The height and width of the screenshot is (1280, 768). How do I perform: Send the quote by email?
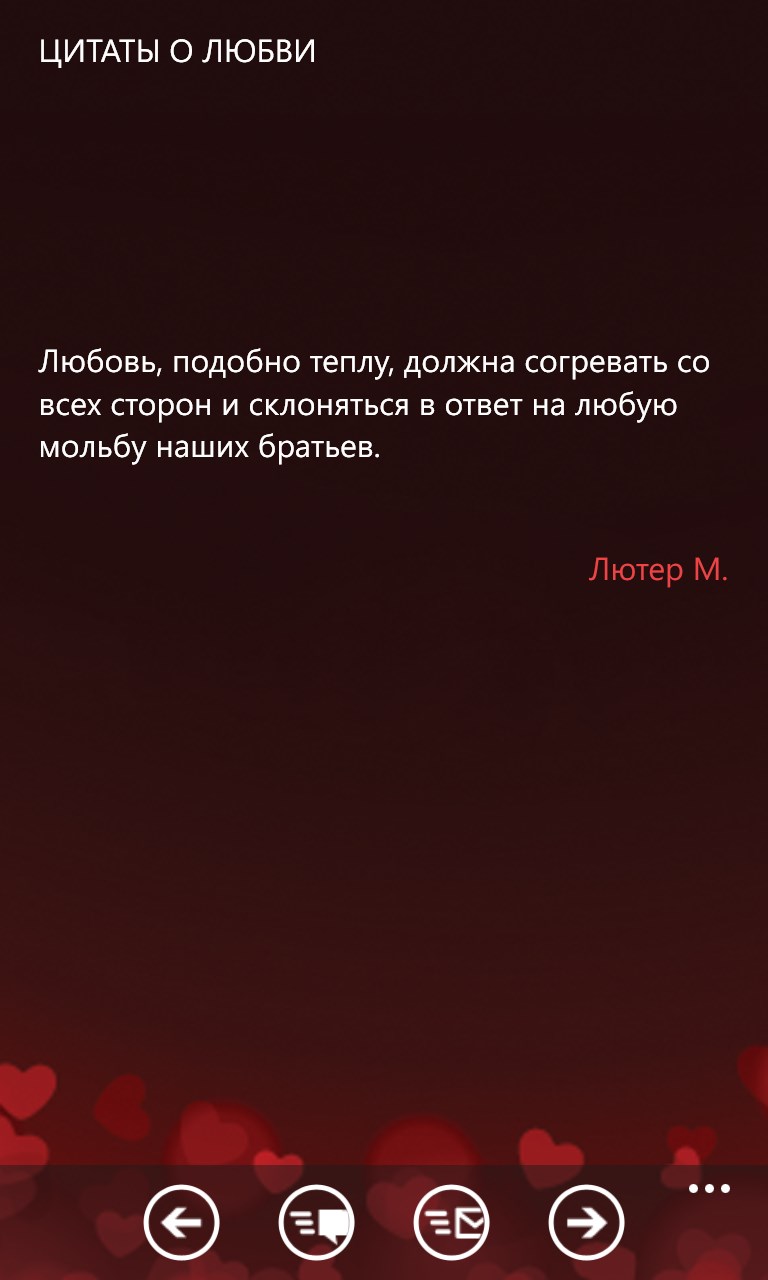tap(451, 1222)
